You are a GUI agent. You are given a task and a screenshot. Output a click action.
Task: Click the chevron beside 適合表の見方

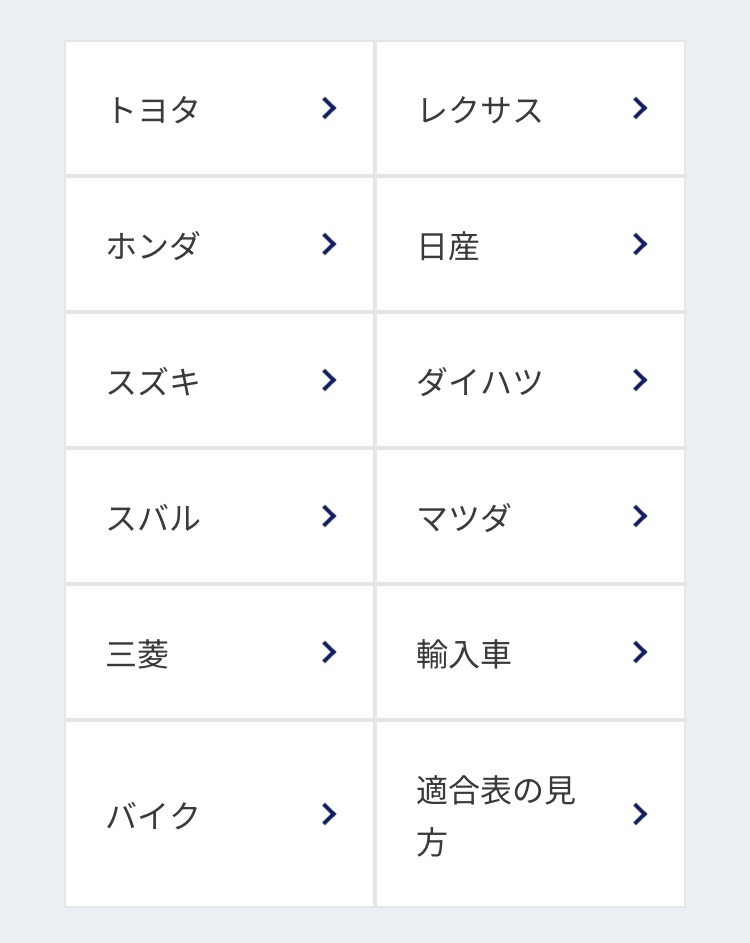[639, 814]
